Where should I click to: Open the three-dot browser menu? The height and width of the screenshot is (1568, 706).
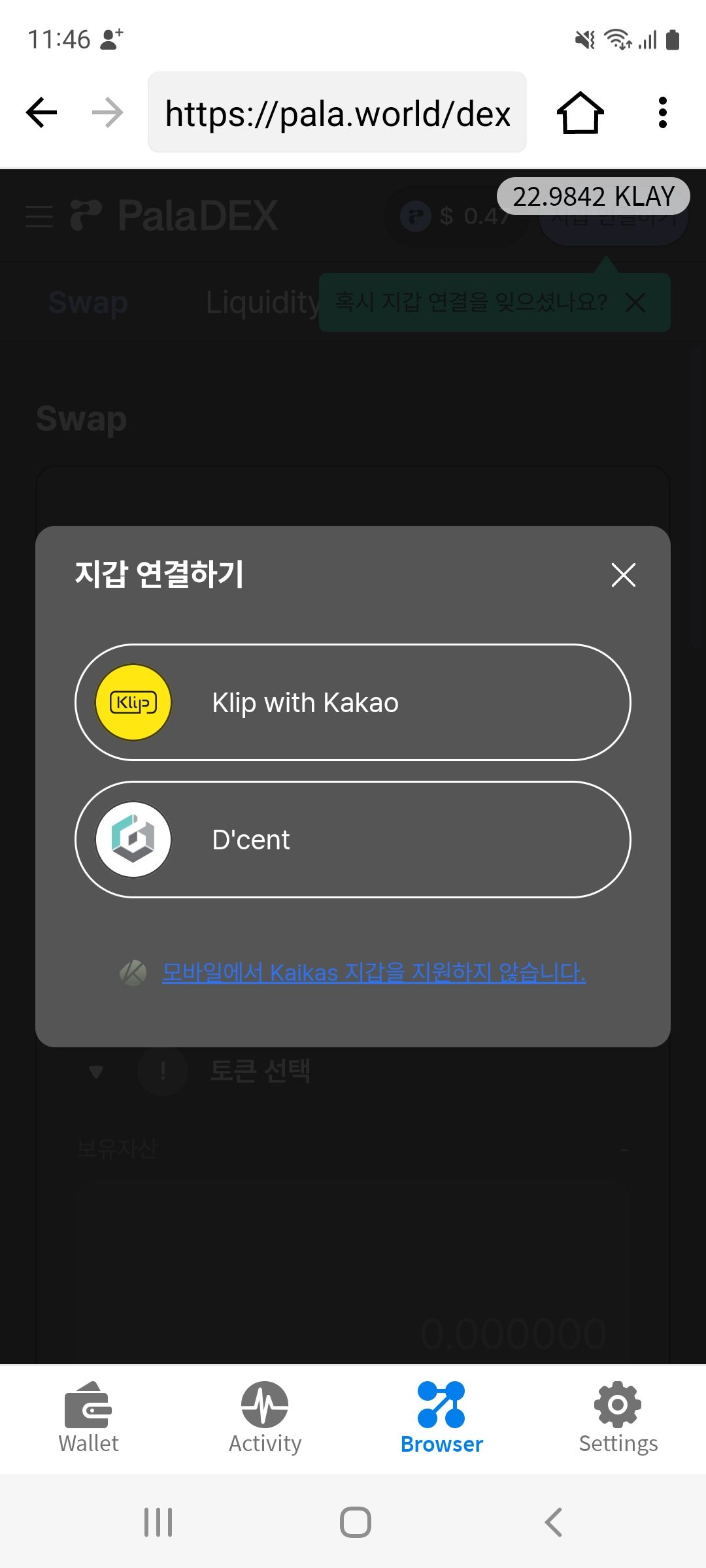point(663,112)
